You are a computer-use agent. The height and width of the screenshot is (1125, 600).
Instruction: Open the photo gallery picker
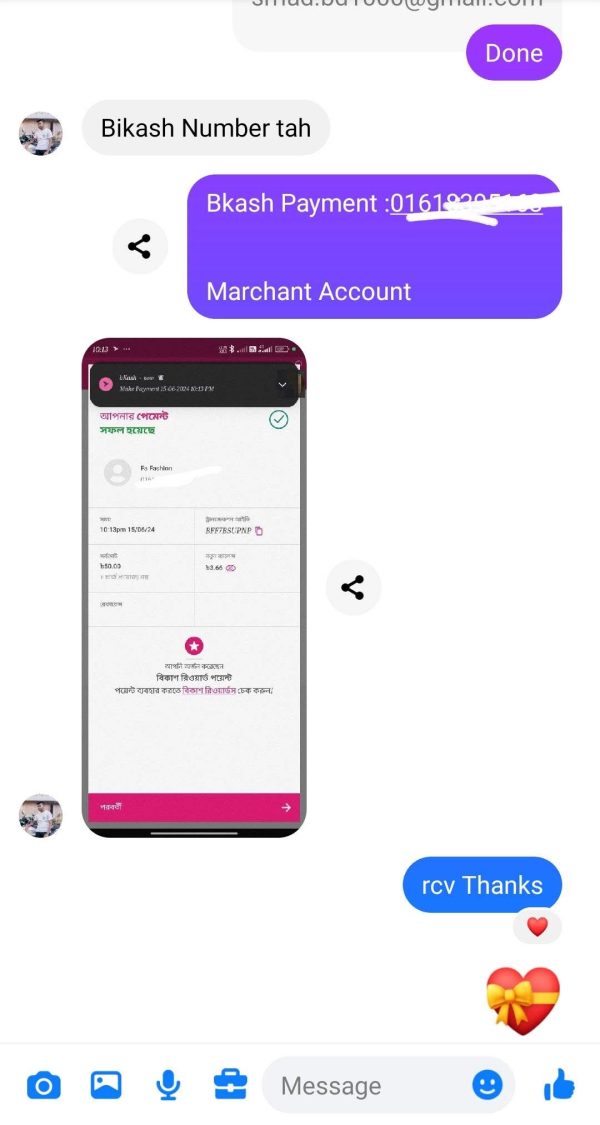click(106, 1085)
